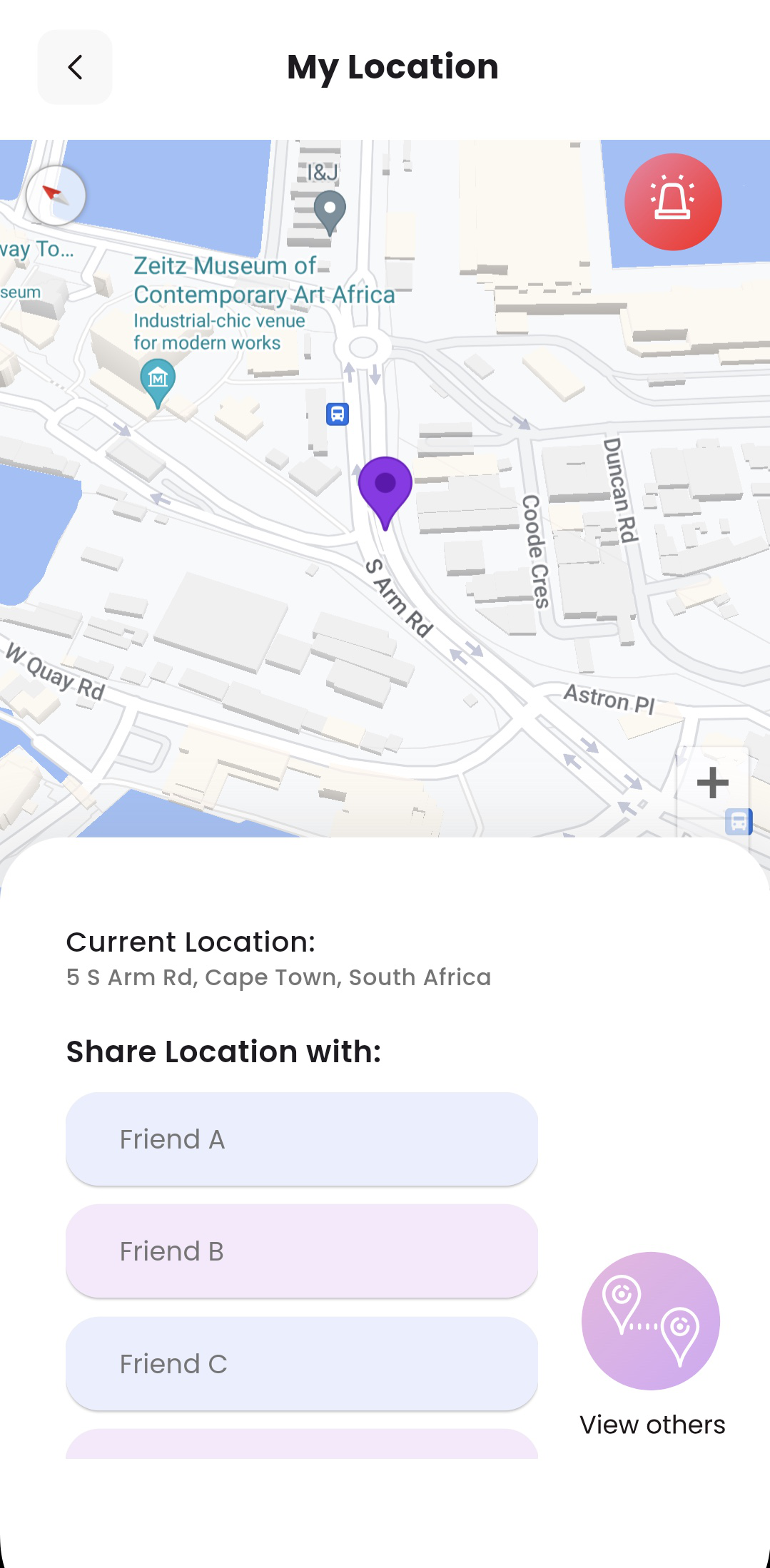The width and height of the screenshot is (770, 1568).
Task: Share location with Friend A
Action: pyautogui.click(x=302, y=1139)
